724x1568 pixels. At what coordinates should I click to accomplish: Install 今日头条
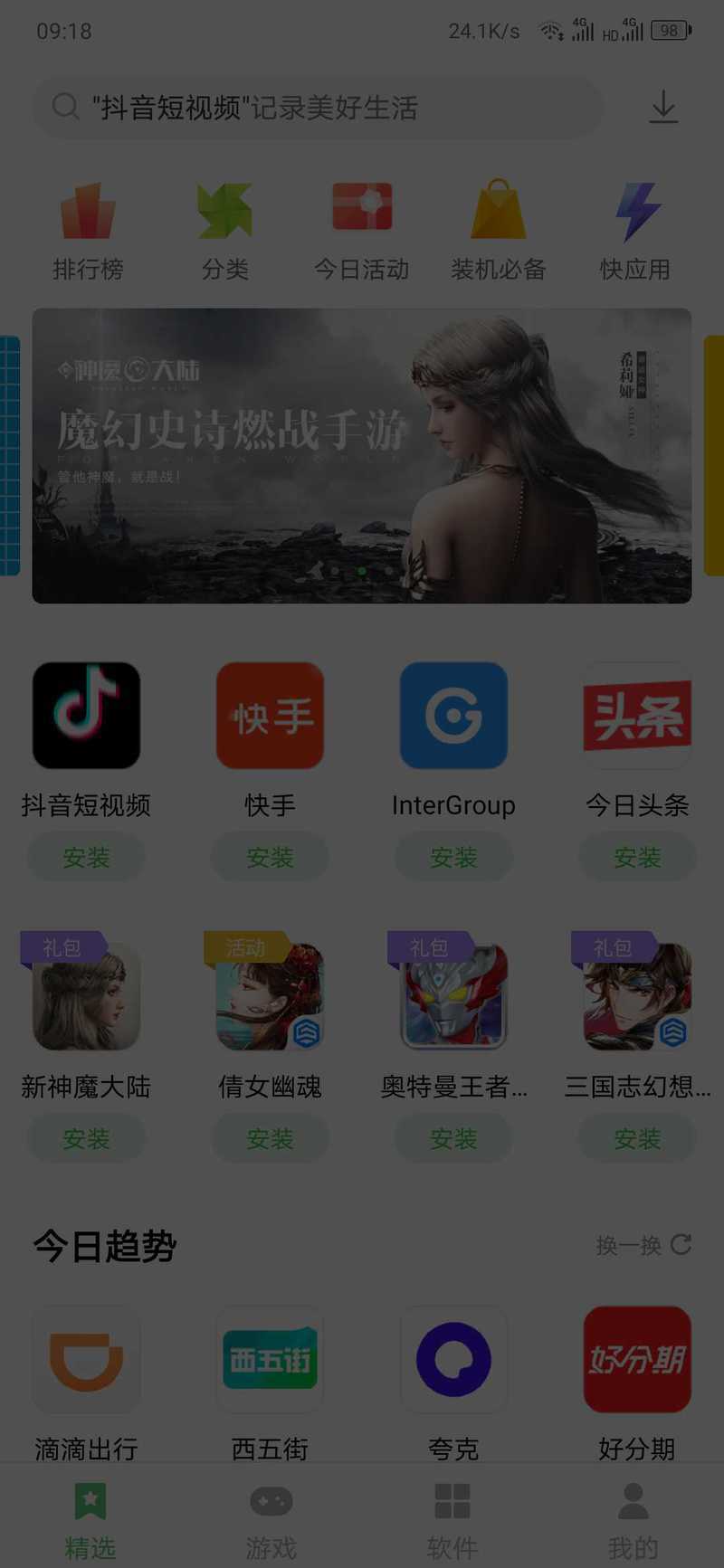pos(637,857)
